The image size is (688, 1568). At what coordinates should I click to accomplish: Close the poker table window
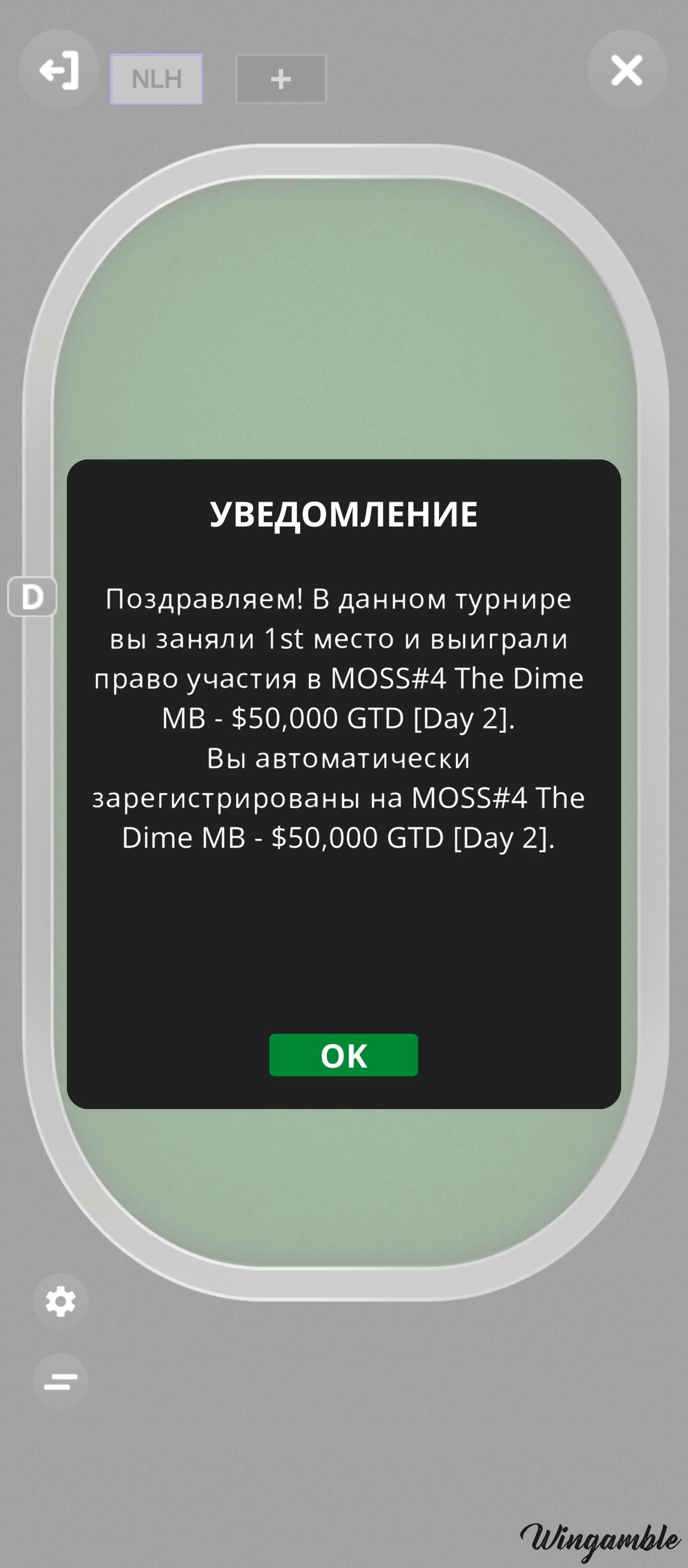coord(626,70)
